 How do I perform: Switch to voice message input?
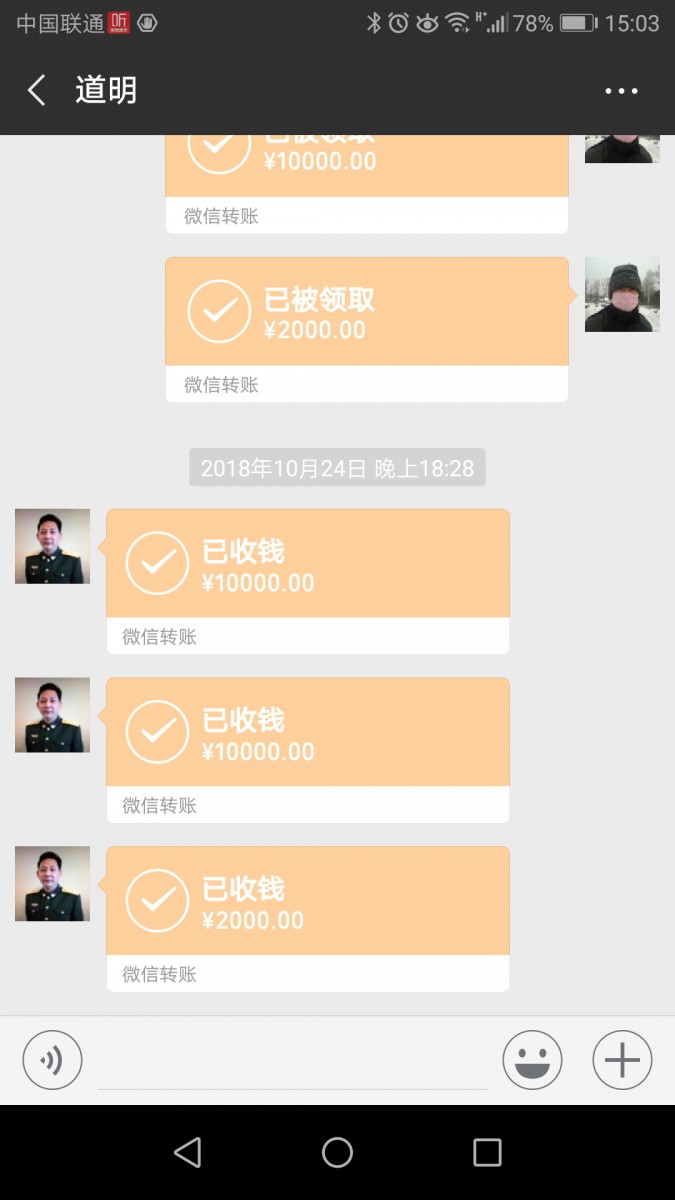pyautogui.click(x=52, y=1060)
